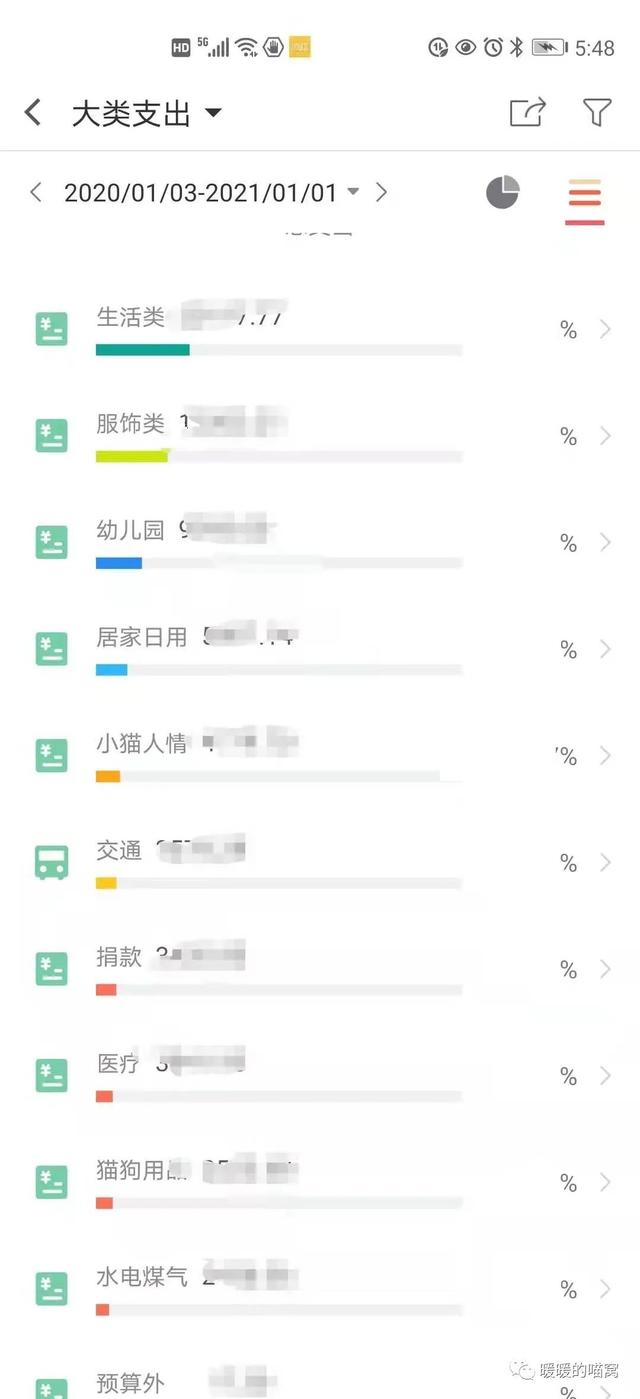View 猫狗用品 spending details
This screenshot has width=640, height=1399.
[320, 1183]
